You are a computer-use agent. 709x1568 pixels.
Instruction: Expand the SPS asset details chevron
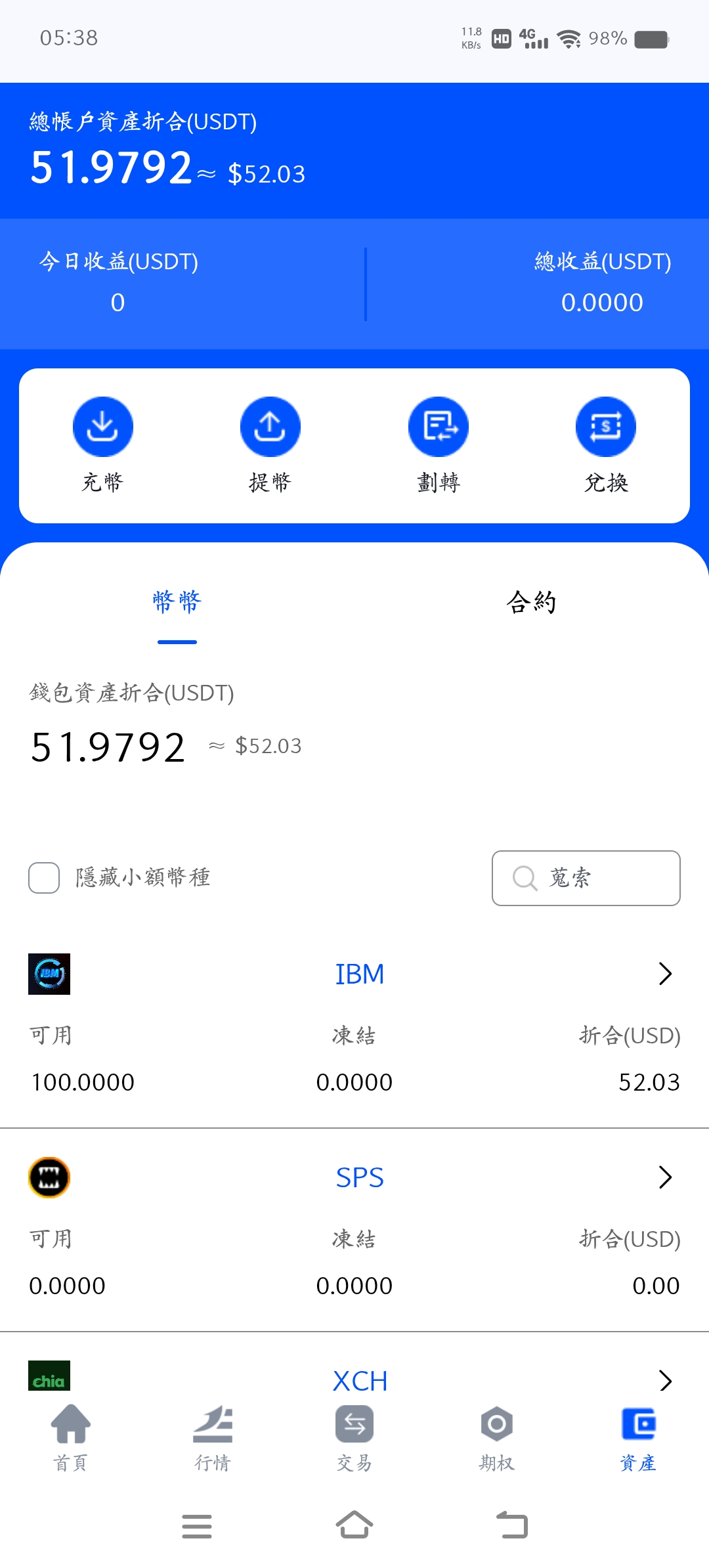pos(665,1177)
